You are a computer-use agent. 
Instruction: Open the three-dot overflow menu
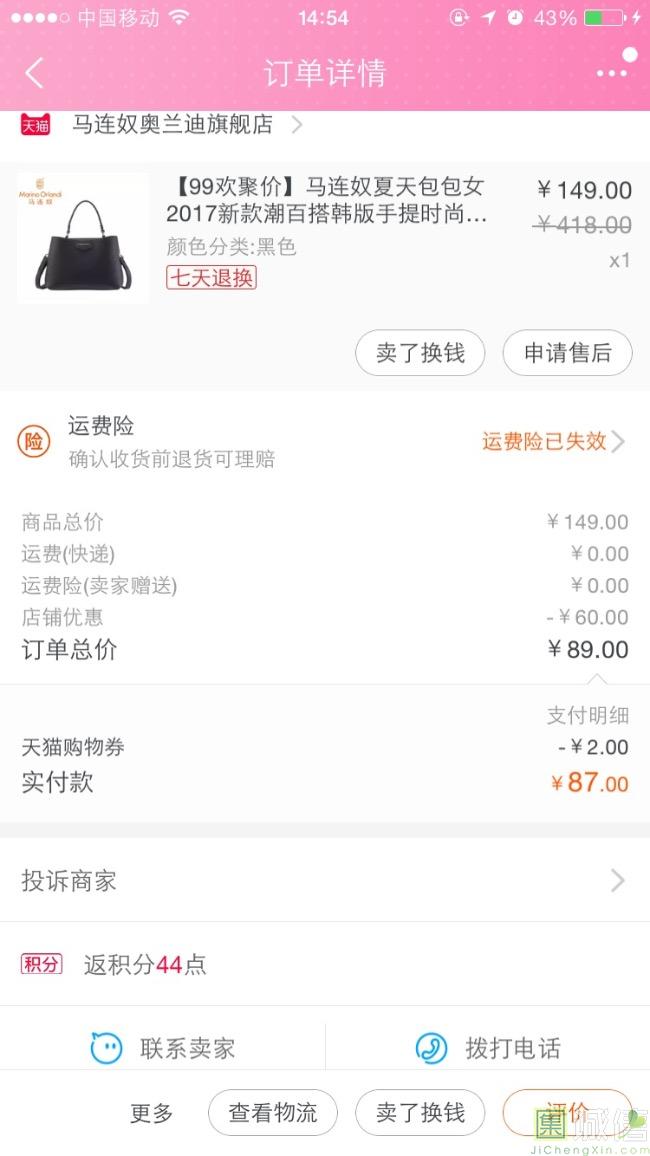click(612, 73)
